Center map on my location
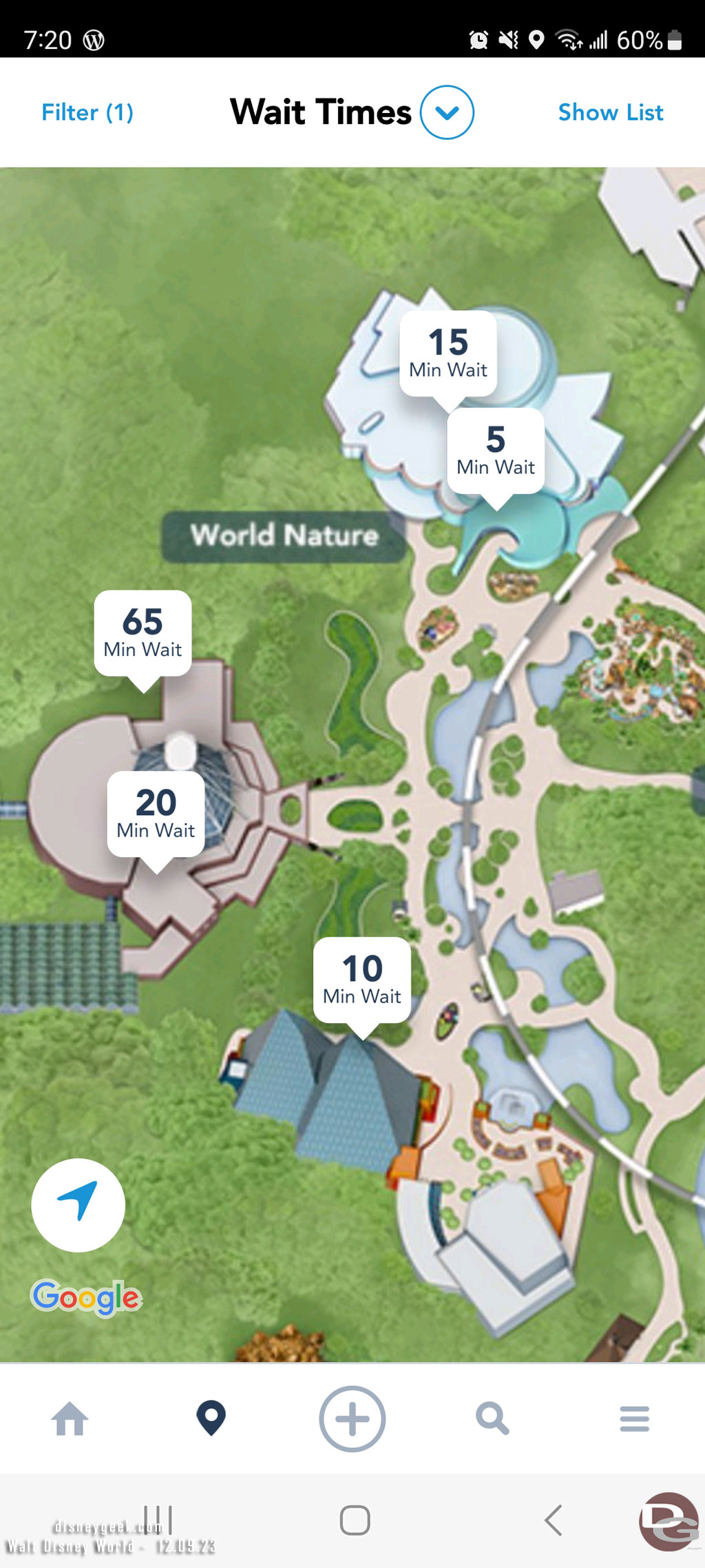 [78, 1205]
